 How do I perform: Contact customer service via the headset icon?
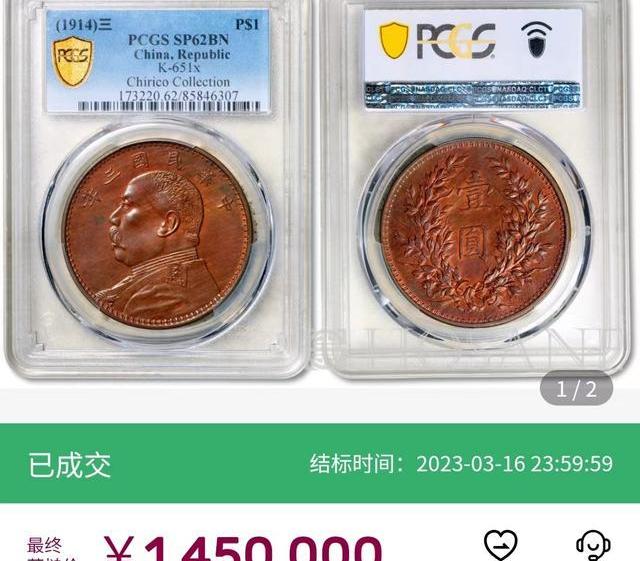click(593, 544)
